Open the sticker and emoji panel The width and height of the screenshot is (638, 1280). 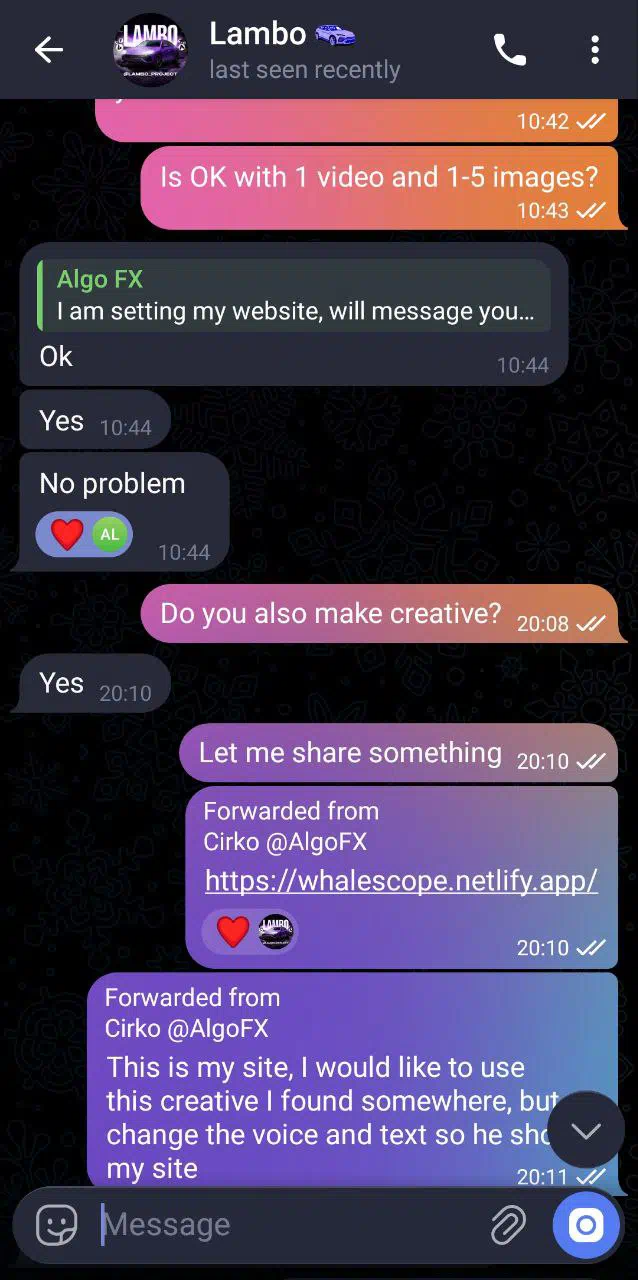point(56,1225)
